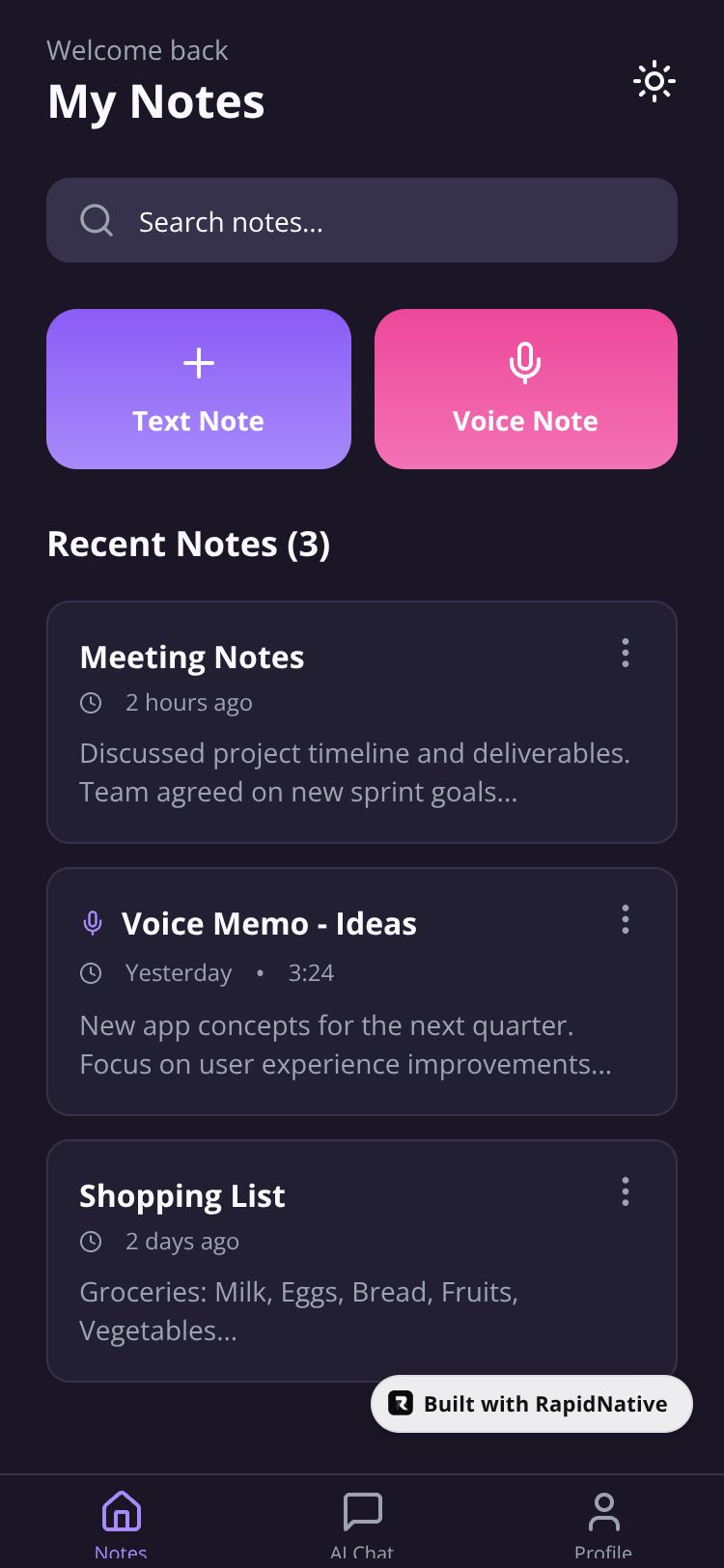Screen dimensions: 724x1568
Task: Tap the Search notes field
Action: coord(362,221)
